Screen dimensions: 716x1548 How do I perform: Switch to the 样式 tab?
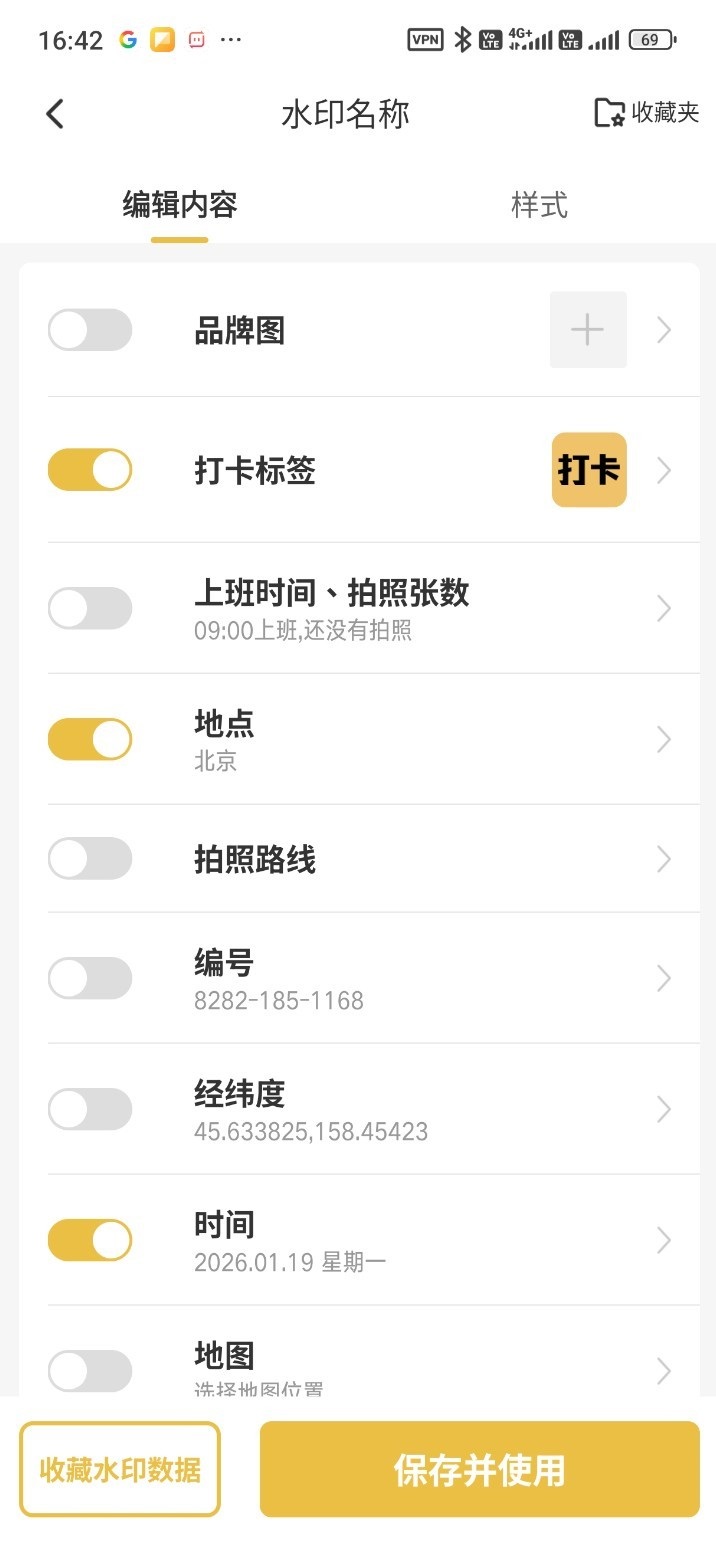coord(539,205)
